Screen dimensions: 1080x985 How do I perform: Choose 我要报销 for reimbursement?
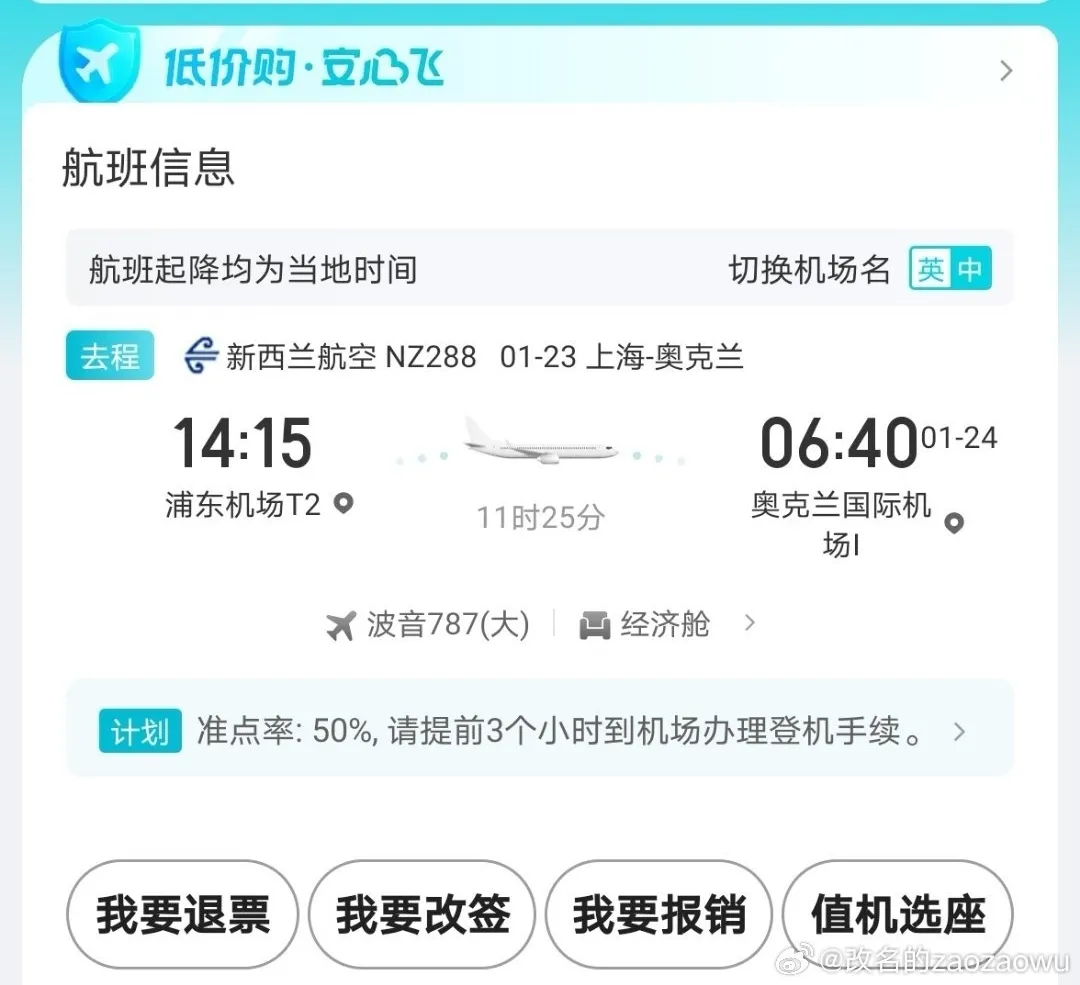coord(659,914)
